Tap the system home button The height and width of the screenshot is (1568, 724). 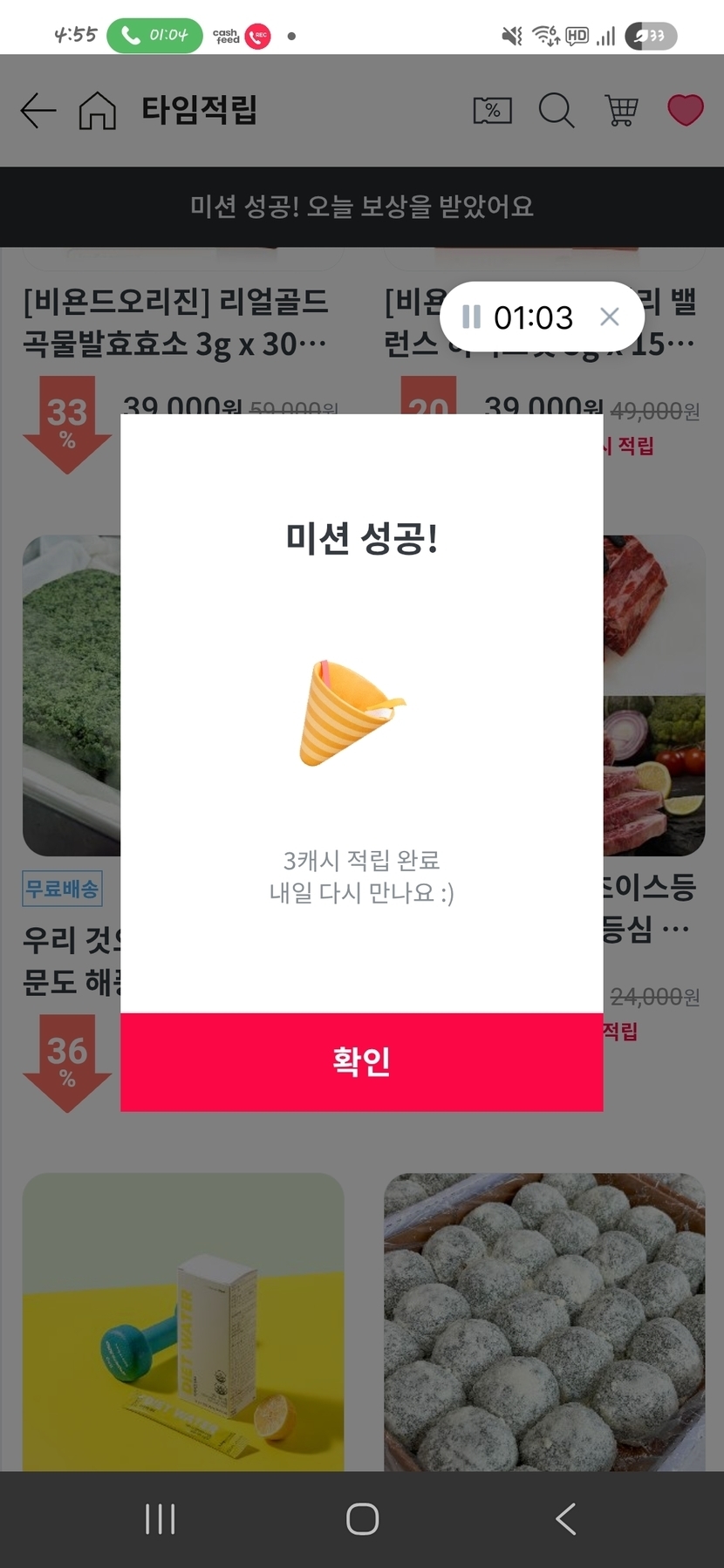point(362,1519)
